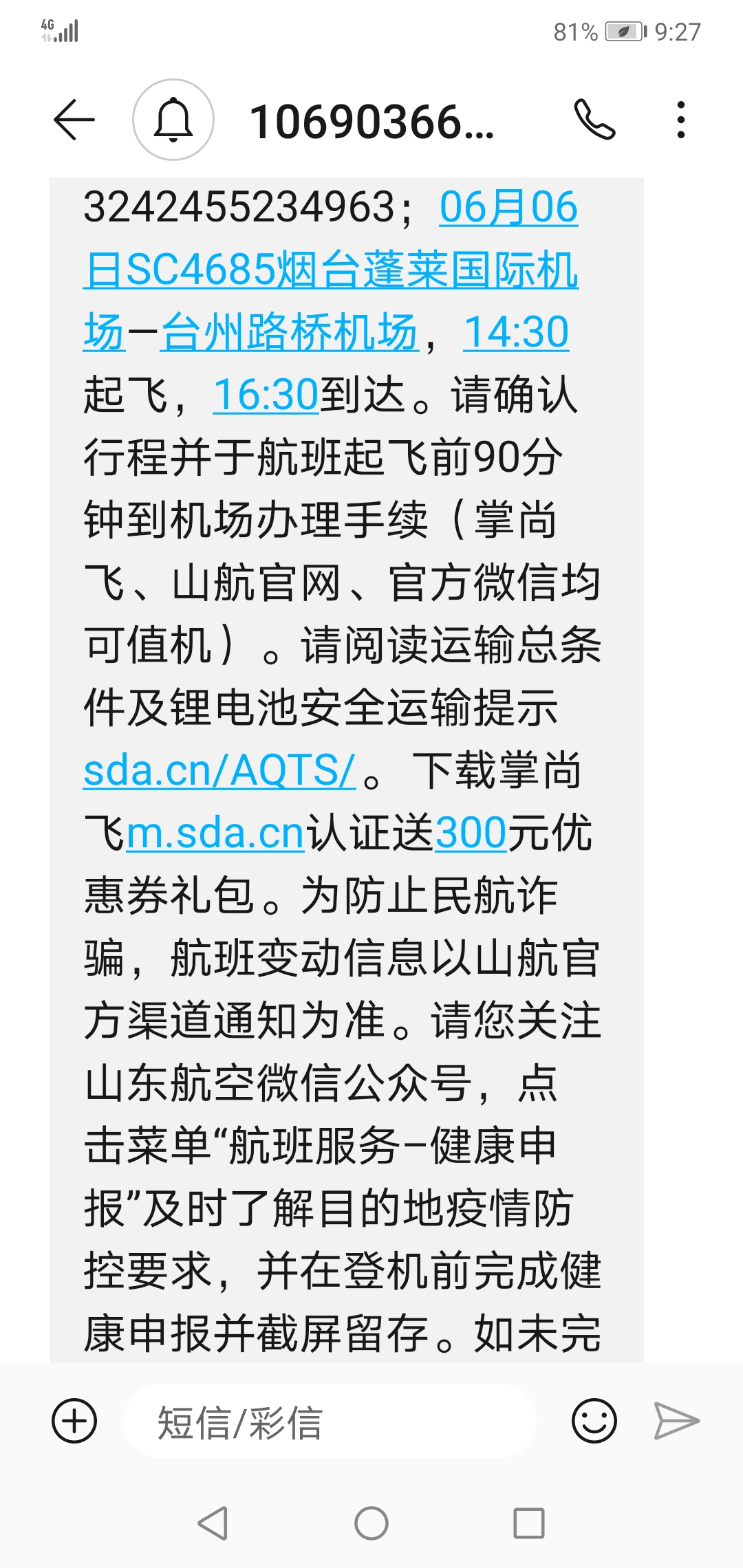This screenshot has height=1568, width=743.
Task: Open the 06月06日SC4685 flight date link
Action: [330, 270]
